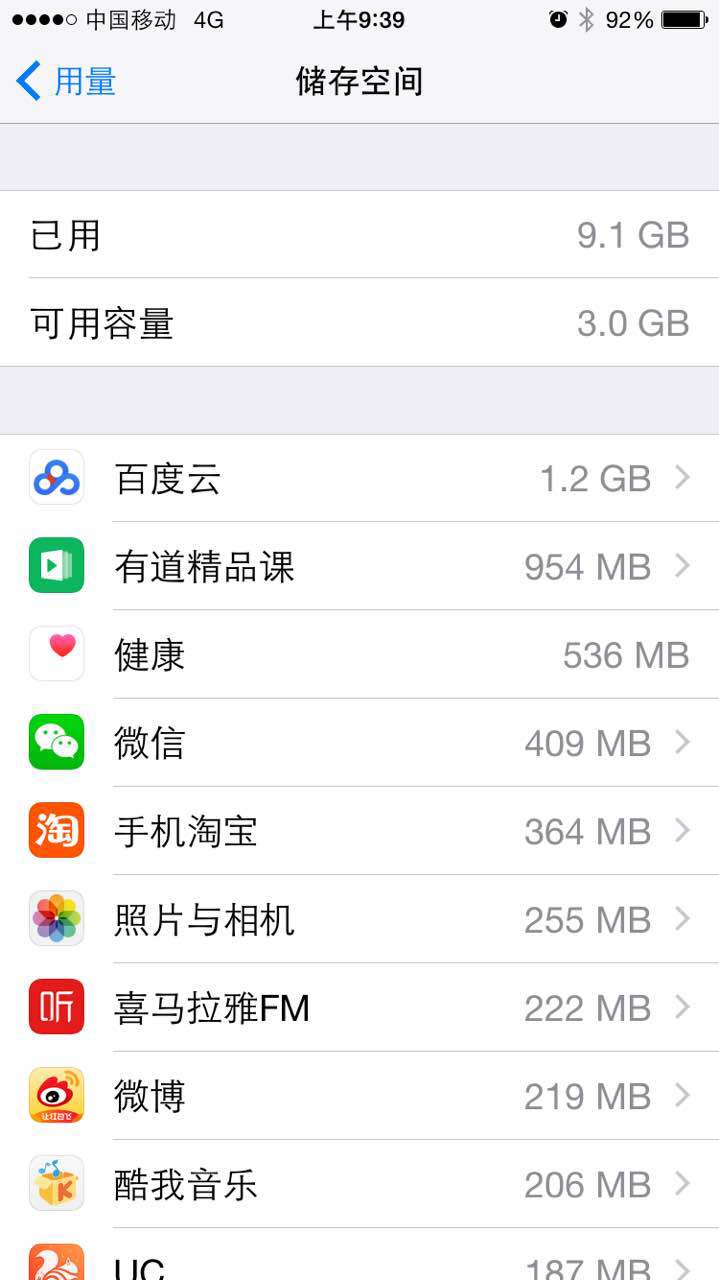Go back to 用量 screen
Viewport: 719px width, 1280px height.
tap(66, 81)
